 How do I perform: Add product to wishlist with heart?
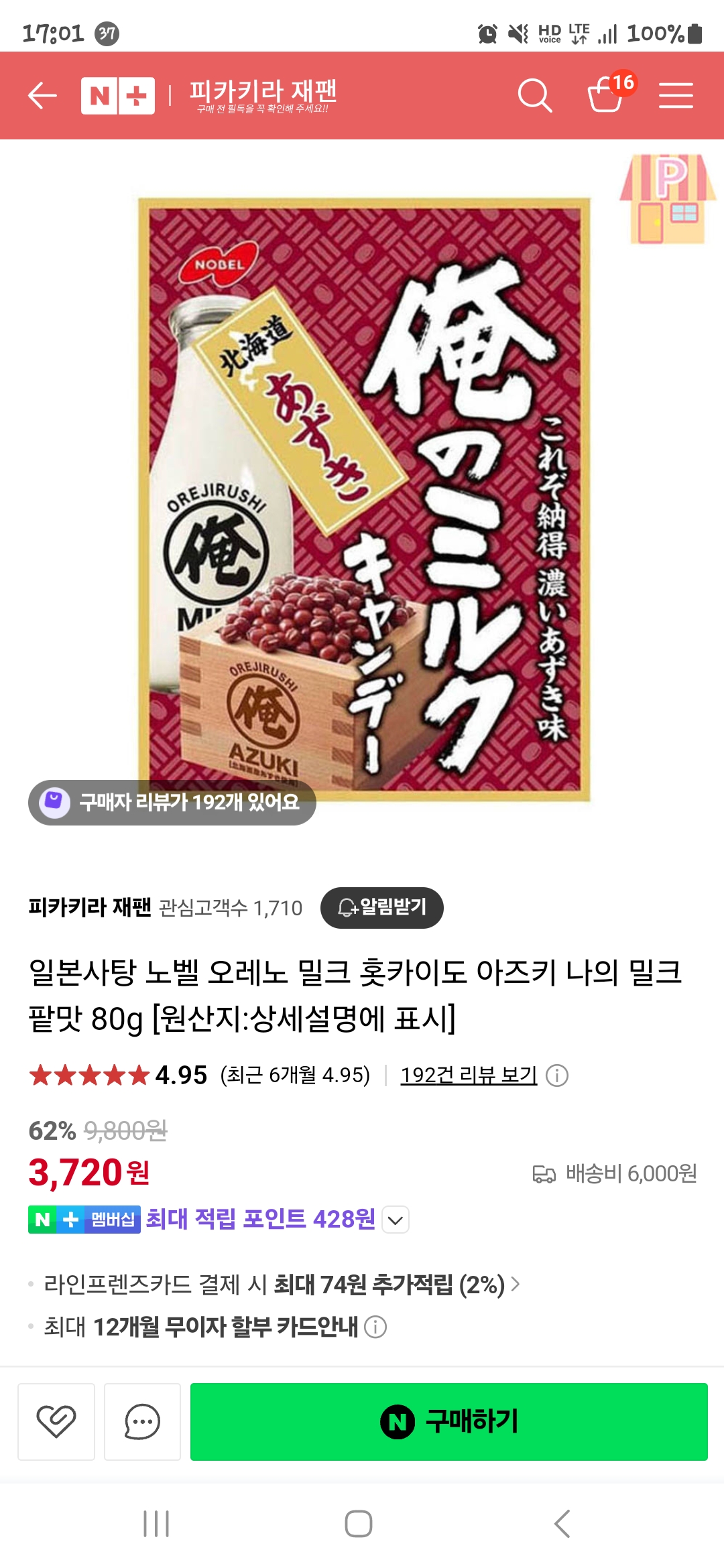point(56,1421)
